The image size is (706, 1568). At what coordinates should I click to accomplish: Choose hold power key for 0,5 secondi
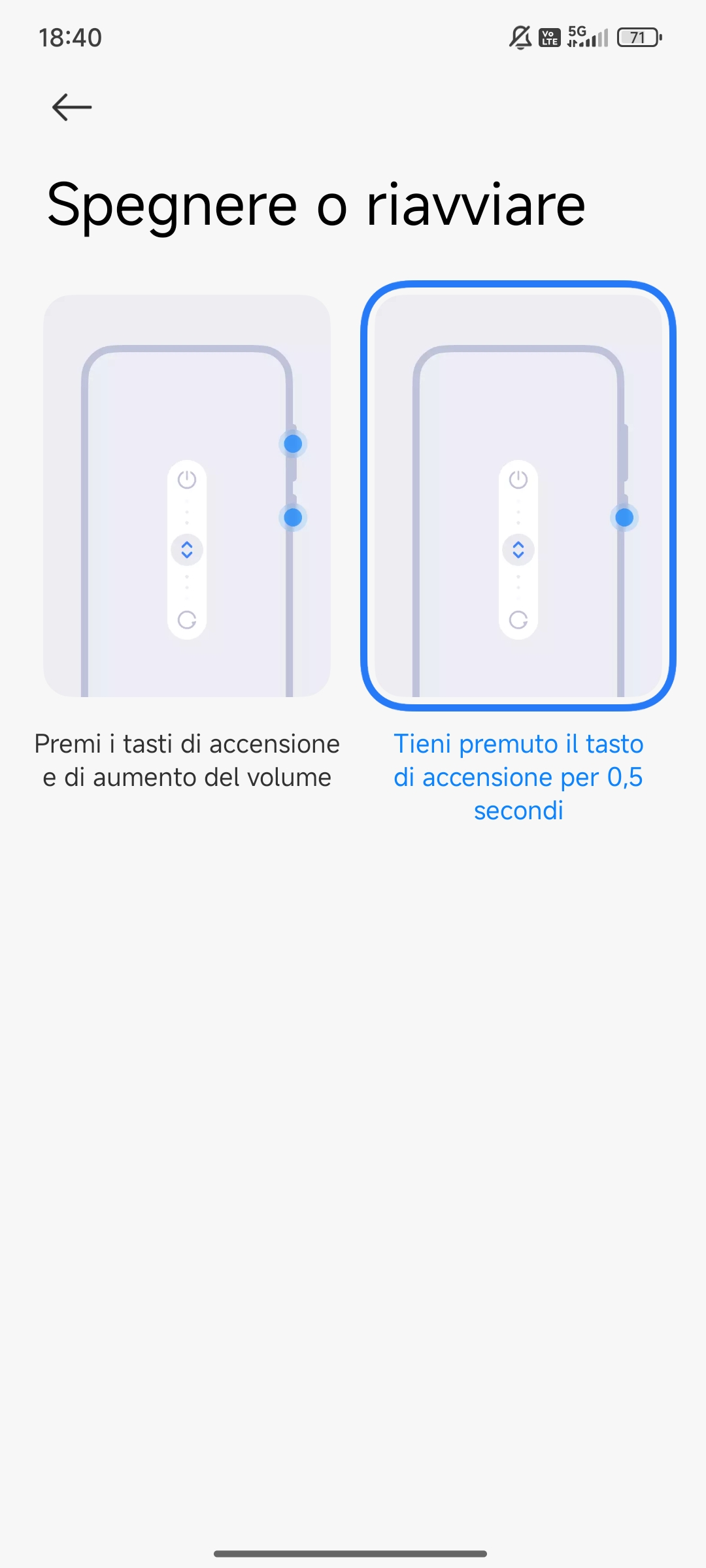[x=518, y=497]
